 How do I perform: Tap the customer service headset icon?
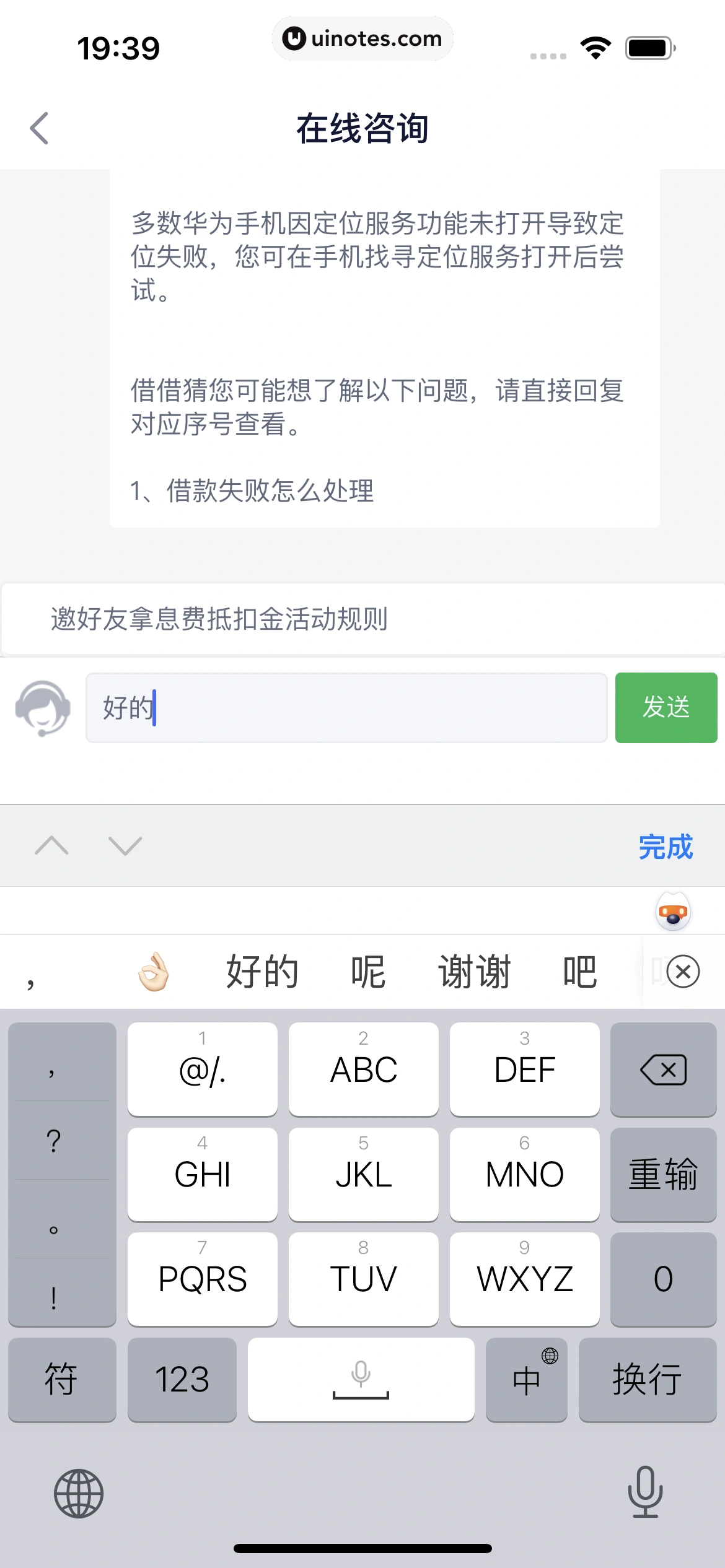[x=42, y=708]
